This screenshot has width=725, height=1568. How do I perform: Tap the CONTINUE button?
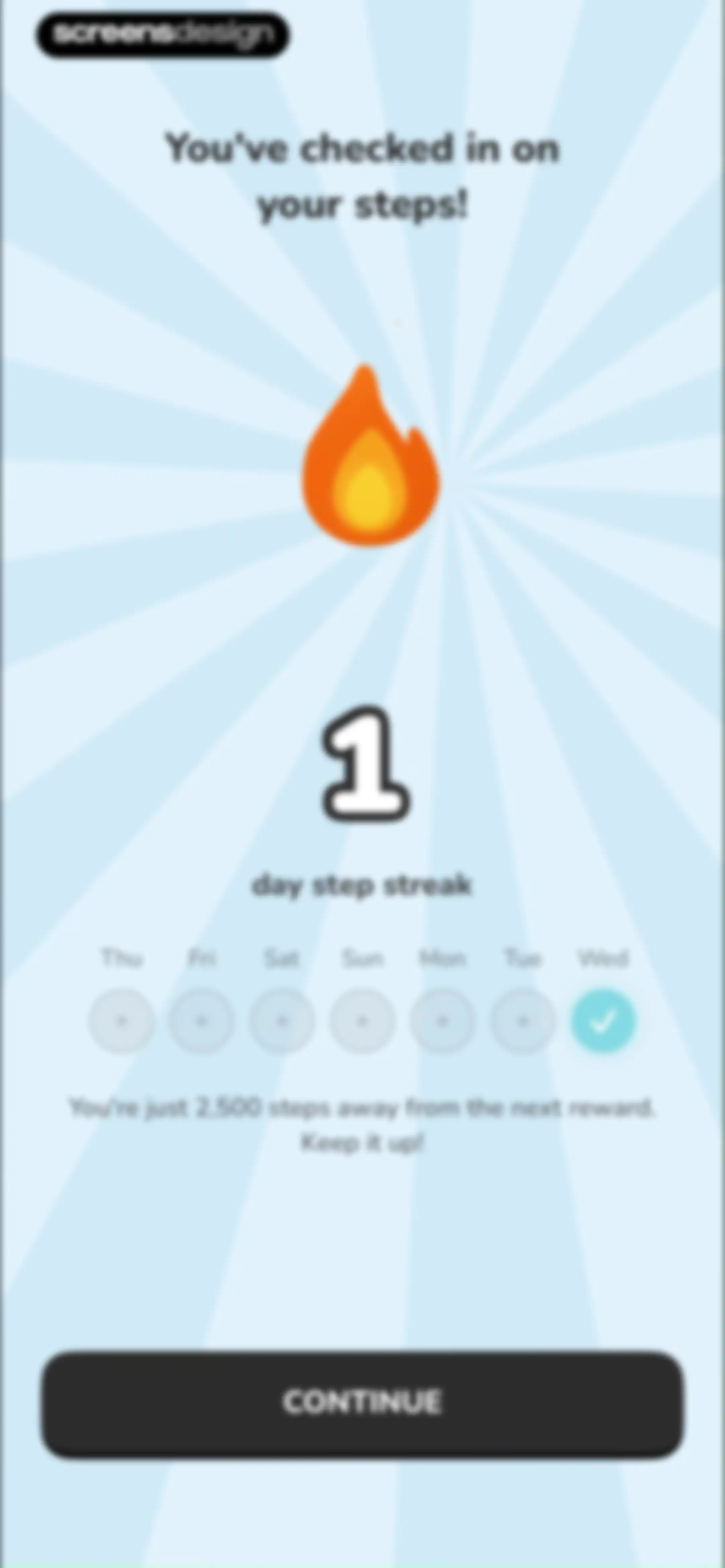point(363,1404)
